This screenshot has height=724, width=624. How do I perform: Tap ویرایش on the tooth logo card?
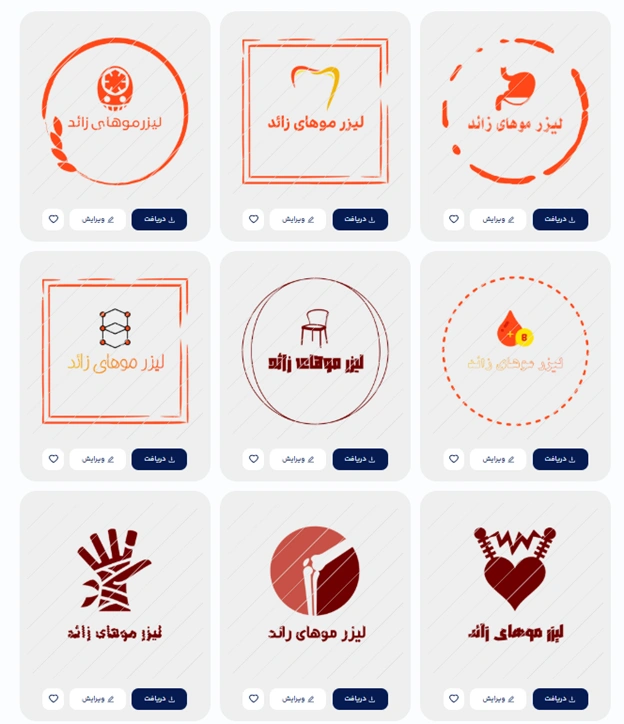coord(297,219)
